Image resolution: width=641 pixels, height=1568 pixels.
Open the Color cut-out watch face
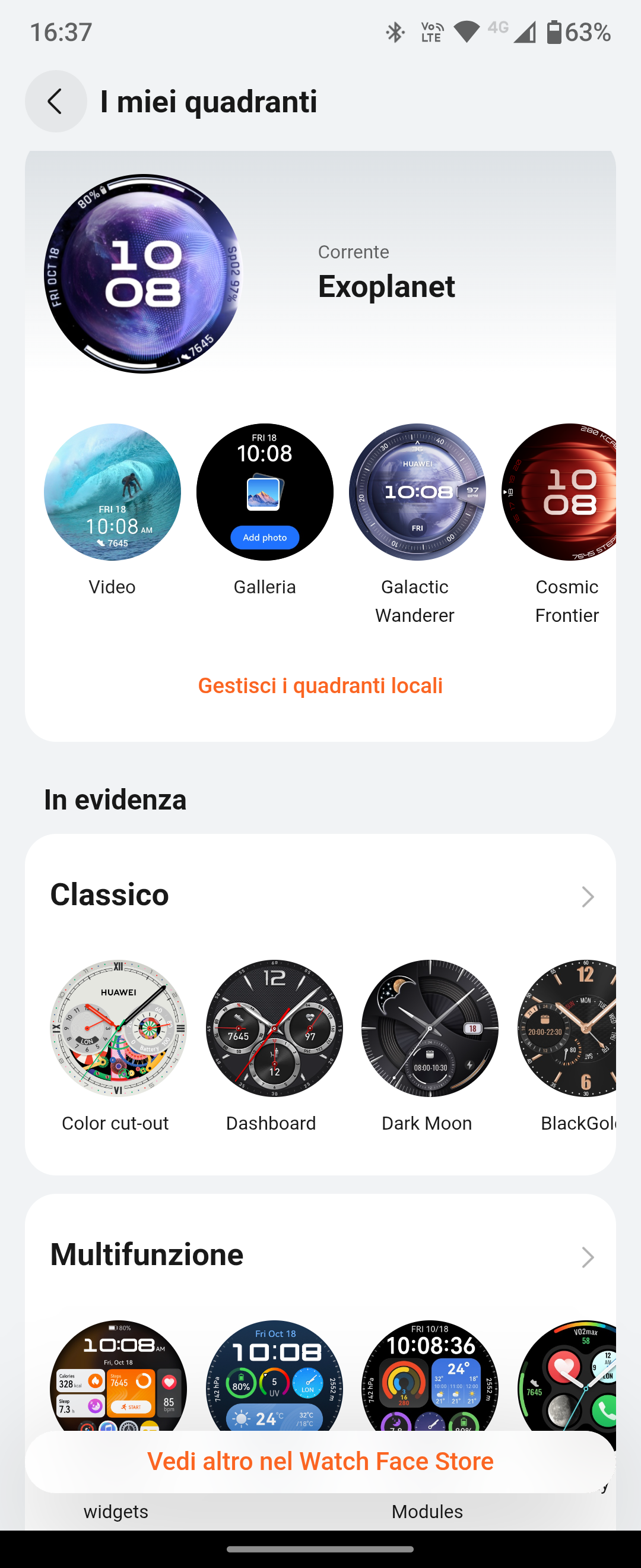pos(118,1028)
